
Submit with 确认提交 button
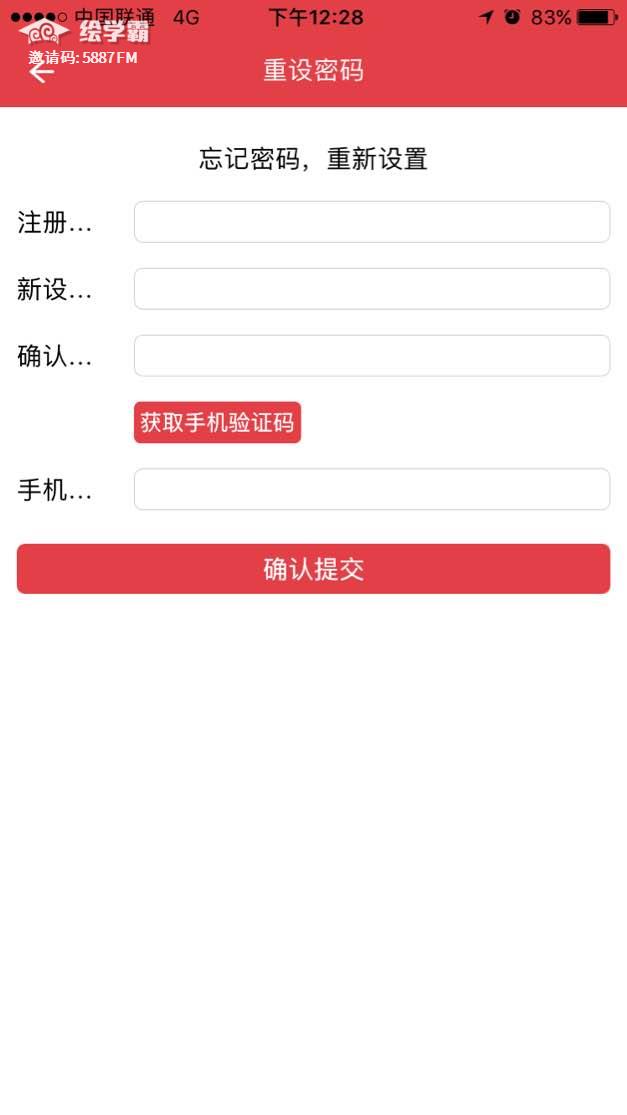(x=313, y=569)
